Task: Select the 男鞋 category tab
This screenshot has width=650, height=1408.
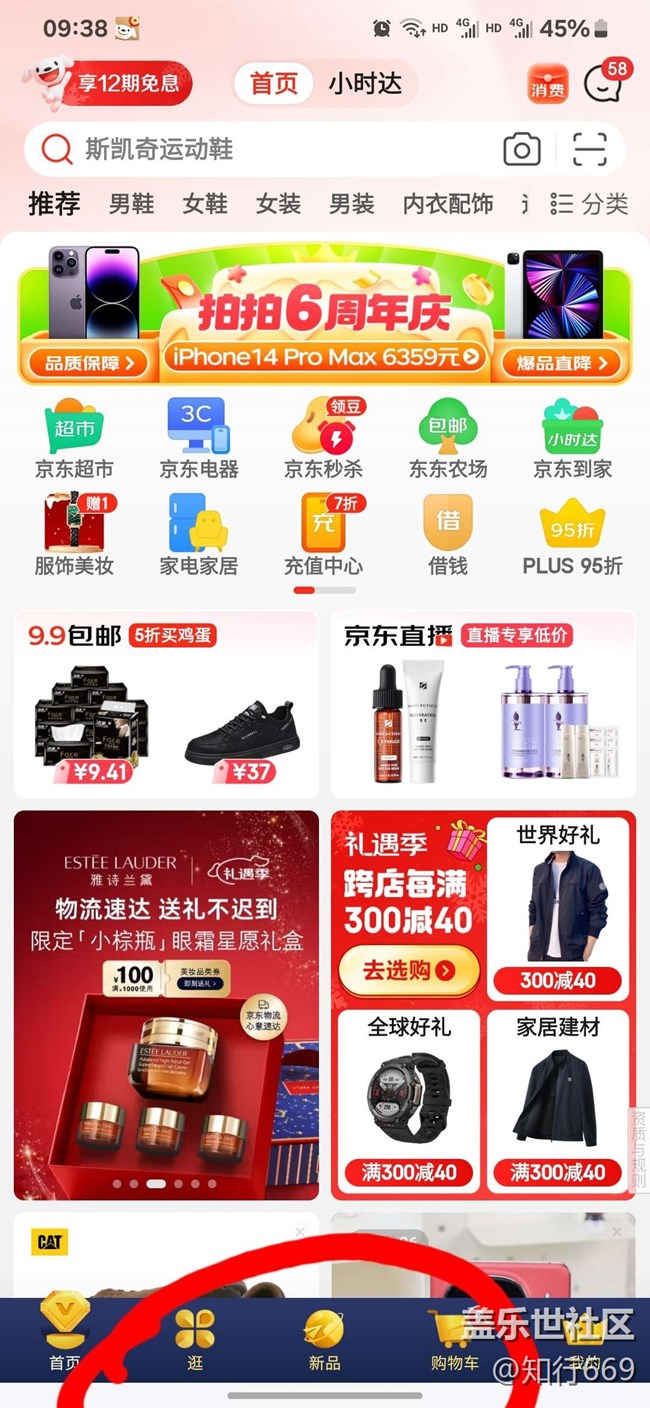Action: point(131,204)
